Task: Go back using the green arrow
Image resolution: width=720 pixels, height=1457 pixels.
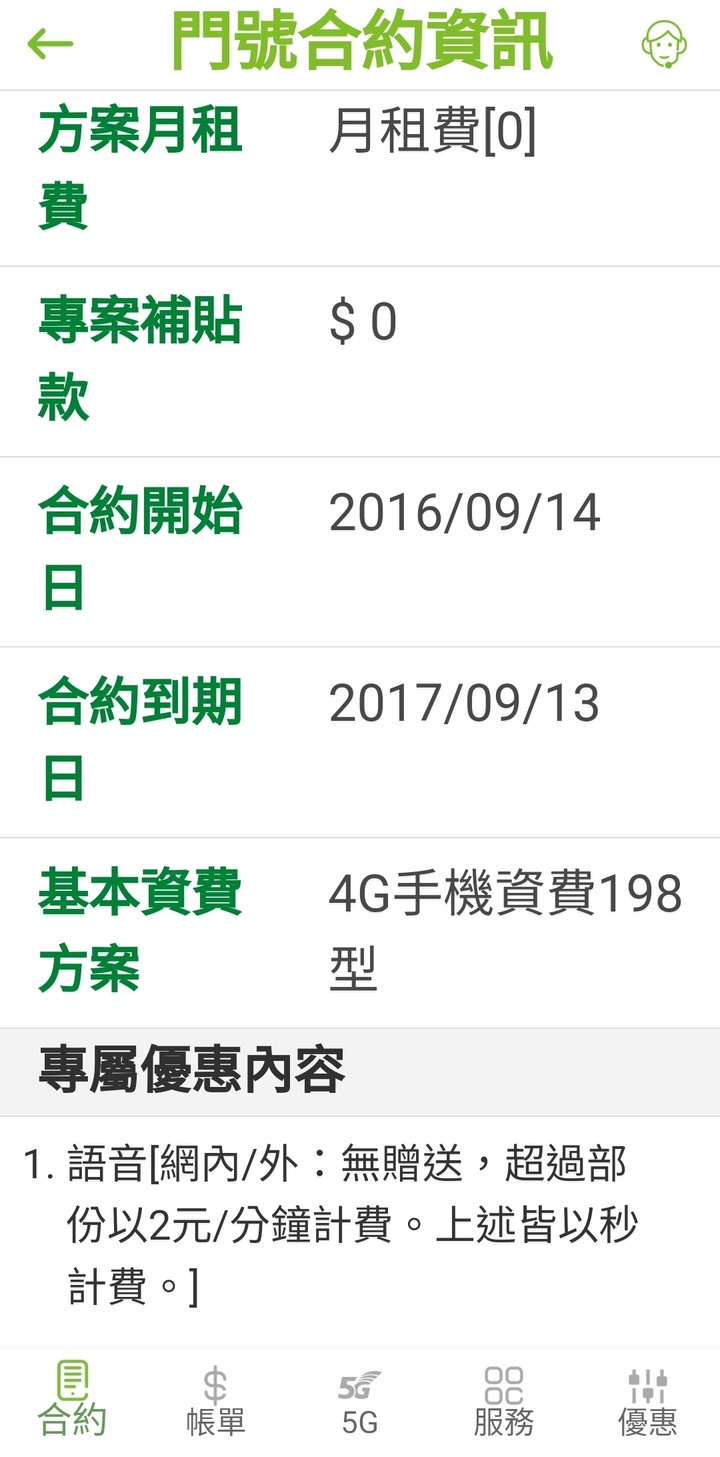Action: [x=50, y=43]
